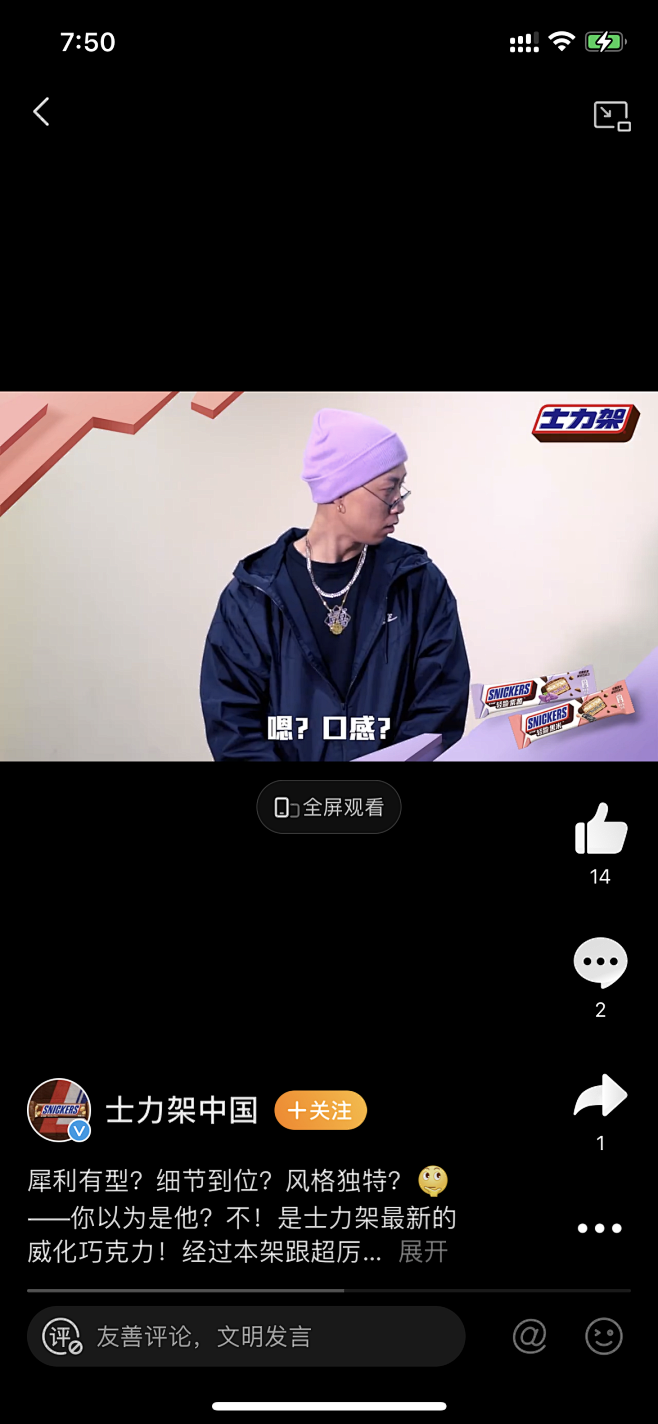
Task: Open the three-dot more options menu
Action: point(600,1229)
